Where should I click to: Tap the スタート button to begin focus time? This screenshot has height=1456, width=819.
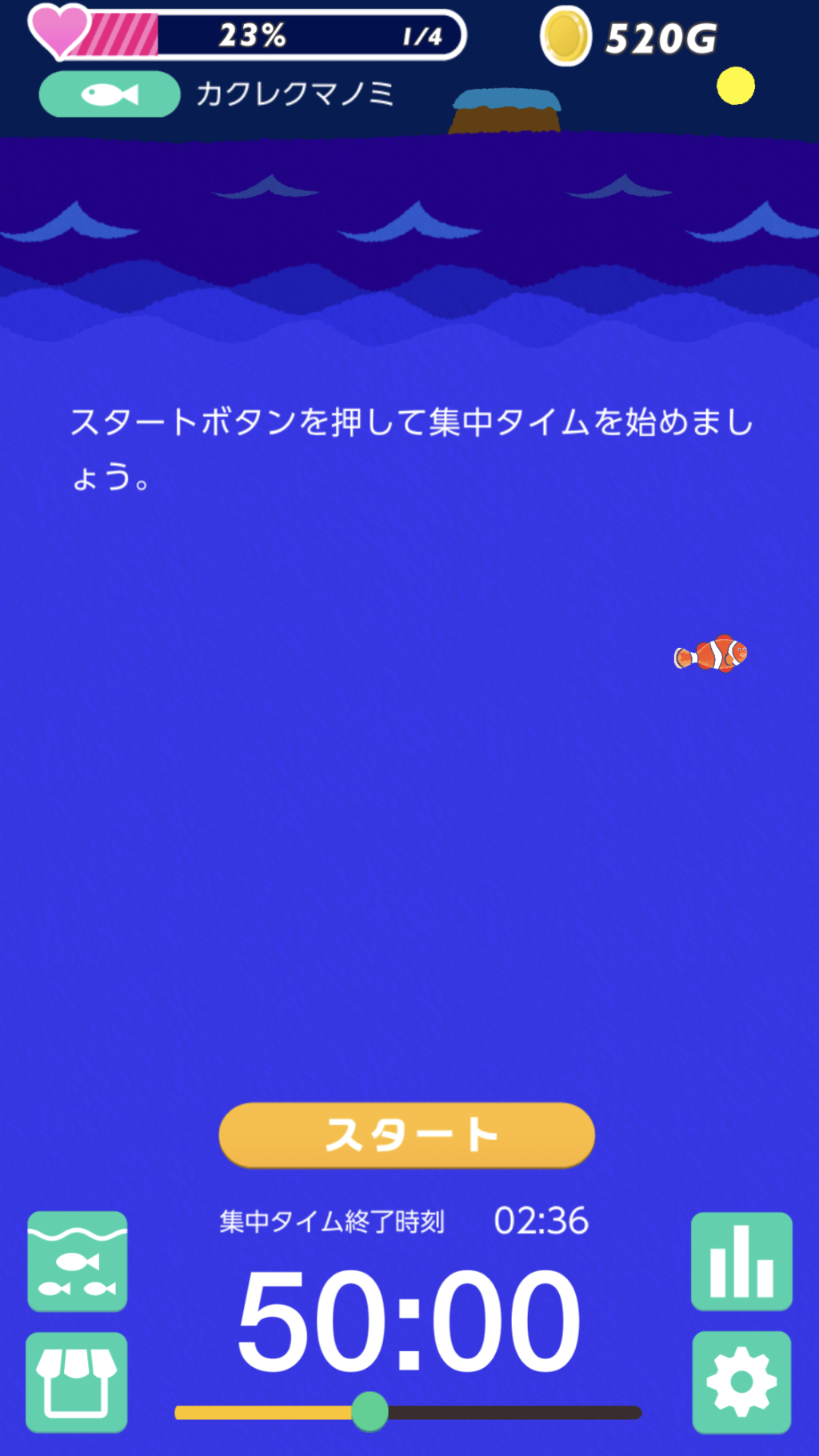coord(406,1134)
